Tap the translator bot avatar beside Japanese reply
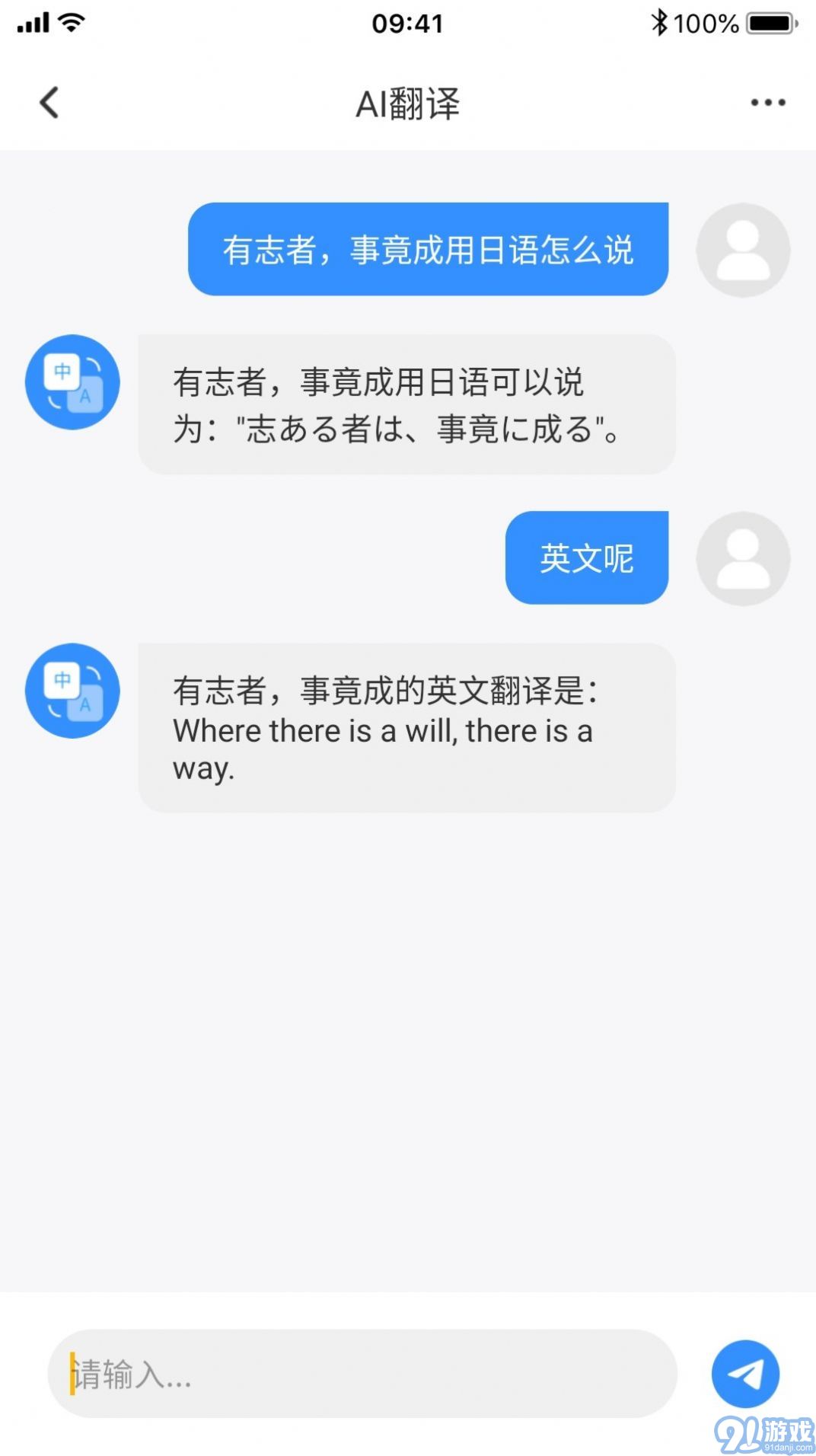 72,383
